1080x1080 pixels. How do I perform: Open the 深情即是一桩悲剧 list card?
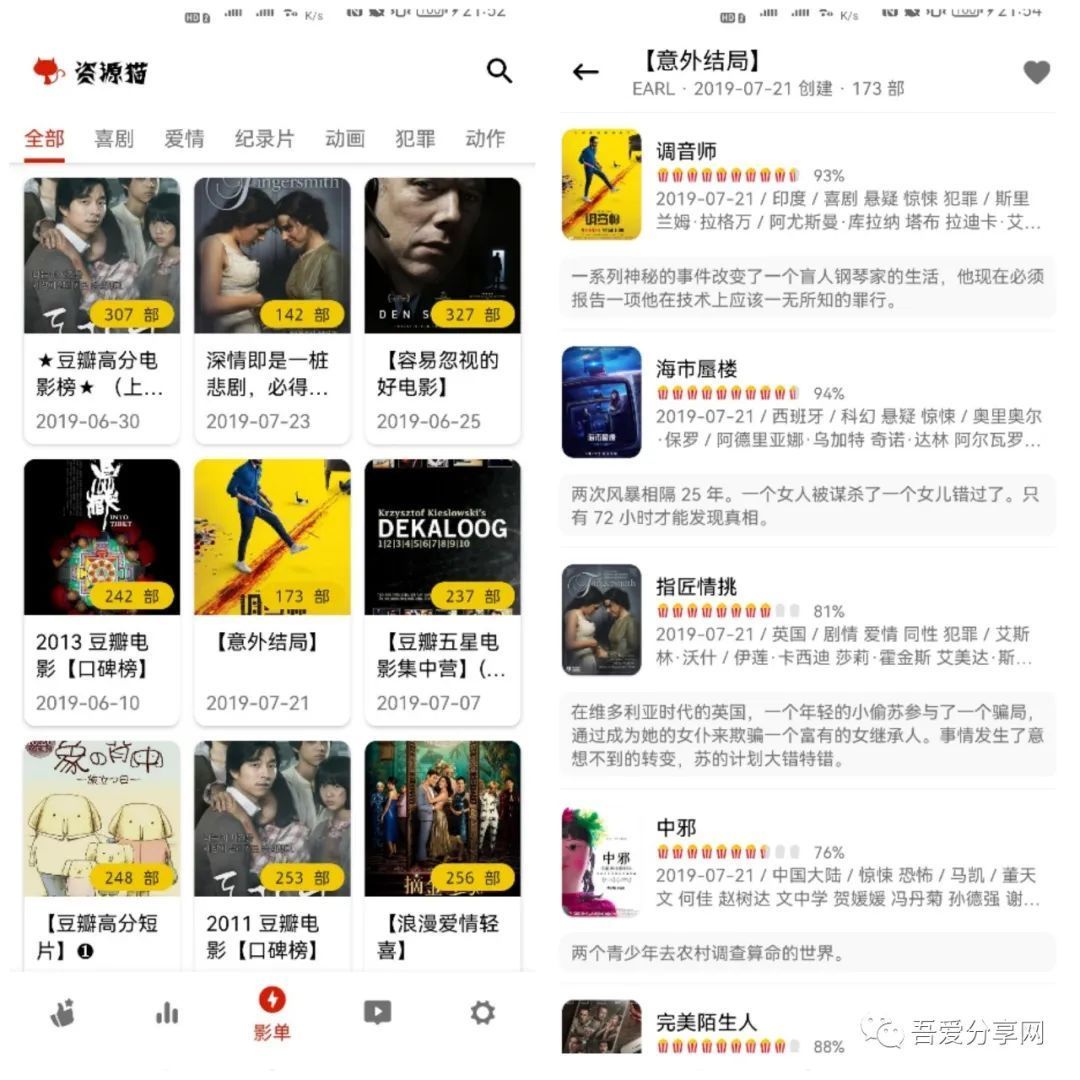click(272, 310)
